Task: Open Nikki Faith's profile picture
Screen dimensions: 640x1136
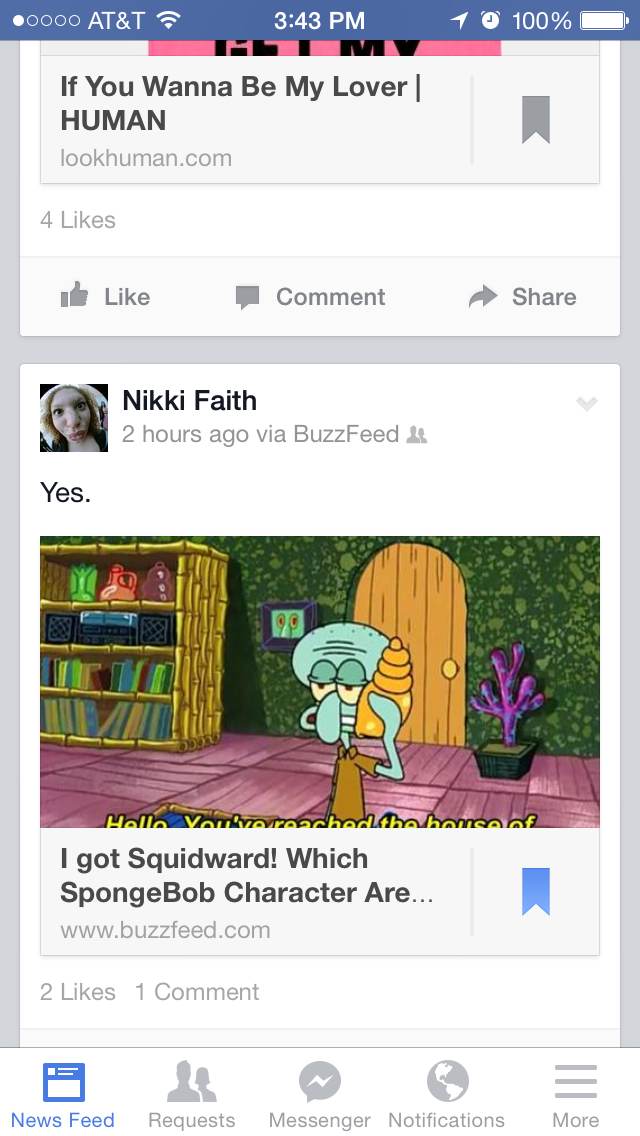Action: pos(74,418)
